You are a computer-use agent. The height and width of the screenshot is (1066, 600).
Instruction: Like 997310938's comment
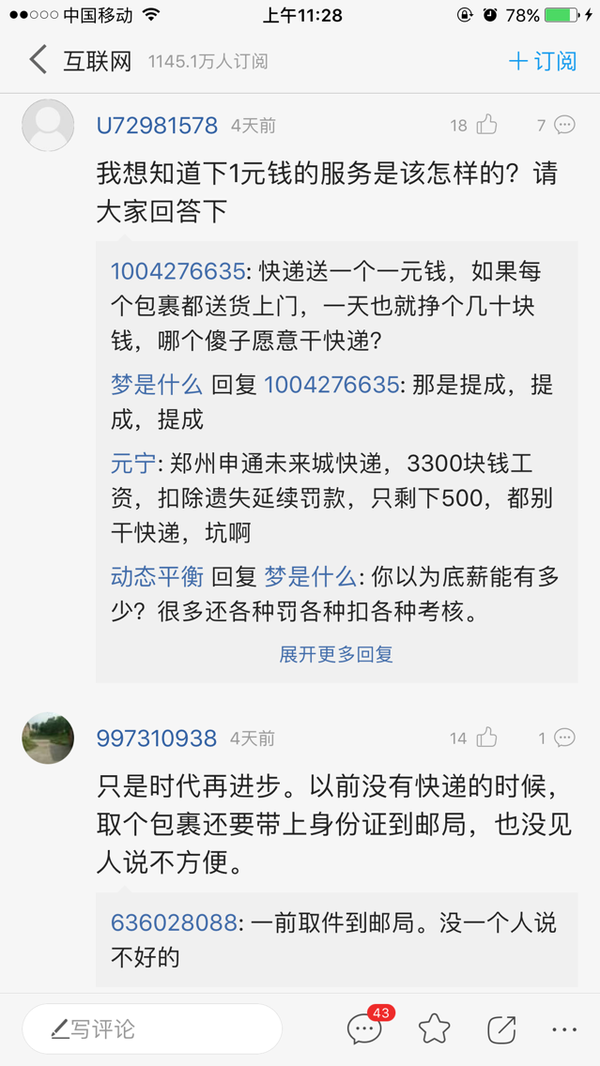[486, 738]
